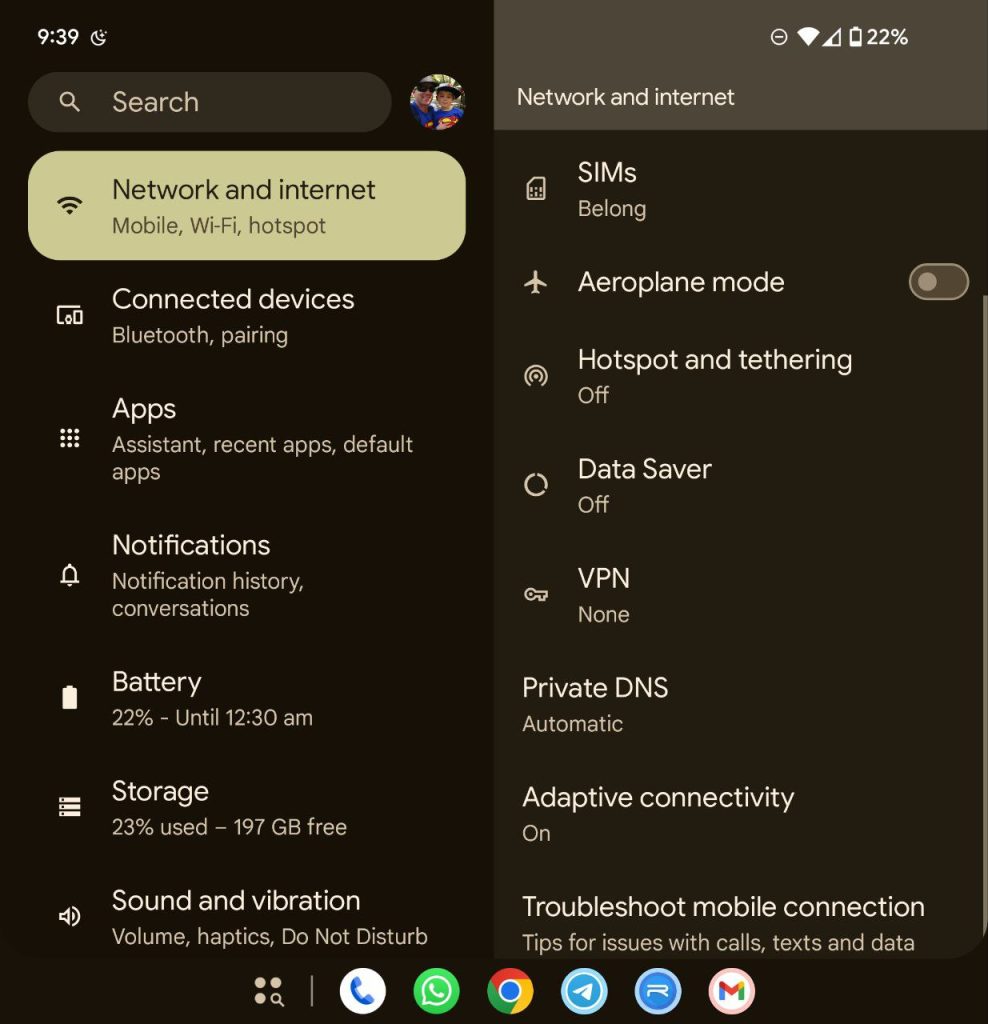
Task: Open Storage settings
Action: pyautogui.click(x=246, y=807)
